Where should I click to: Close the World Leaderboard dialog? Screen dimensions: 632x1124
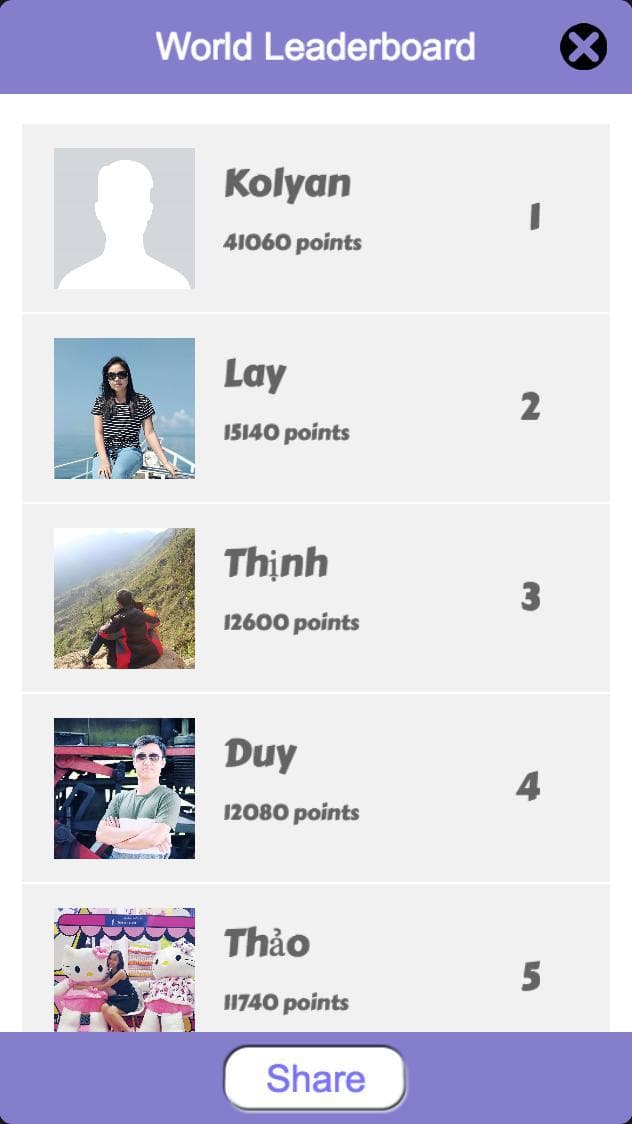583,47
